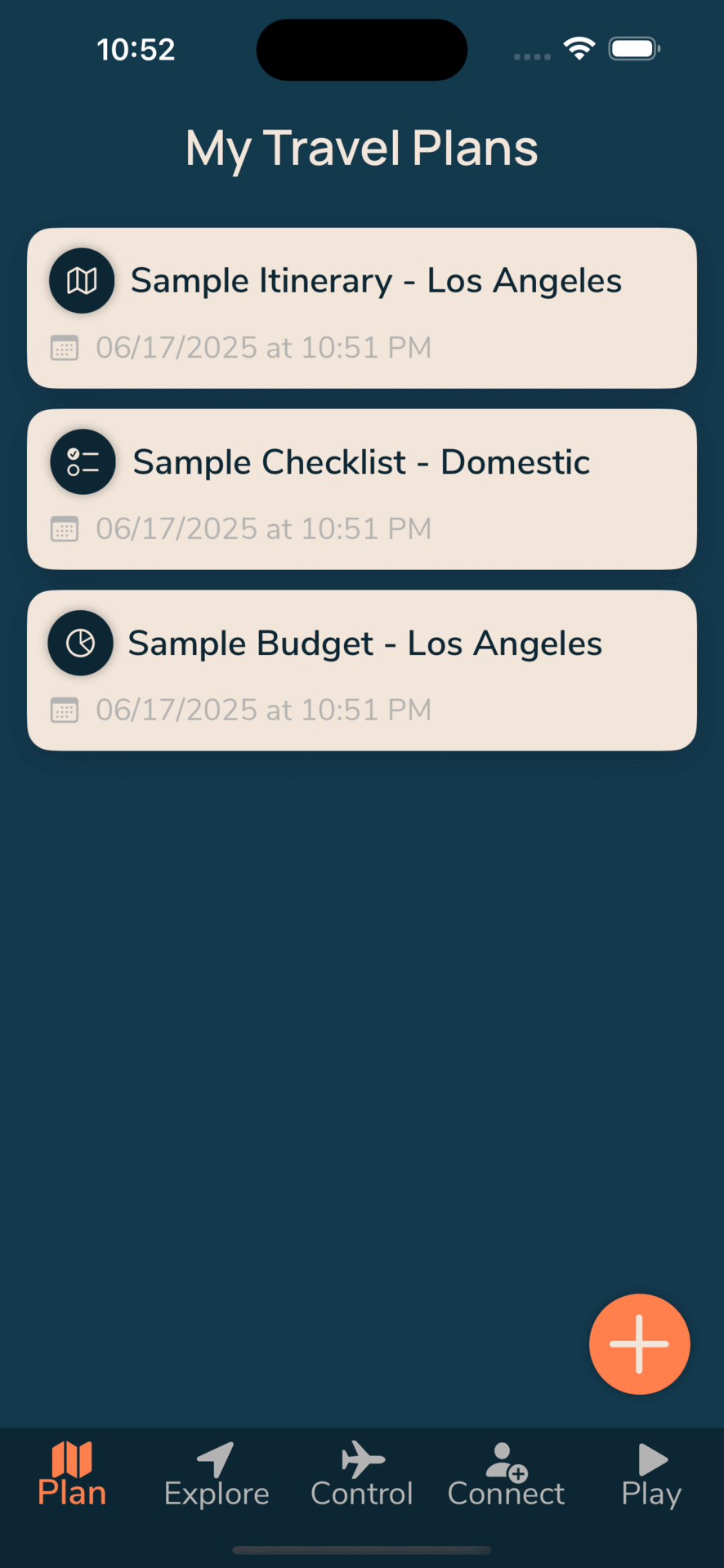Open Sample Budget - Los Angeles
Image resolution: width=724 pixels, height=1568 pixels.
(362, 670)
